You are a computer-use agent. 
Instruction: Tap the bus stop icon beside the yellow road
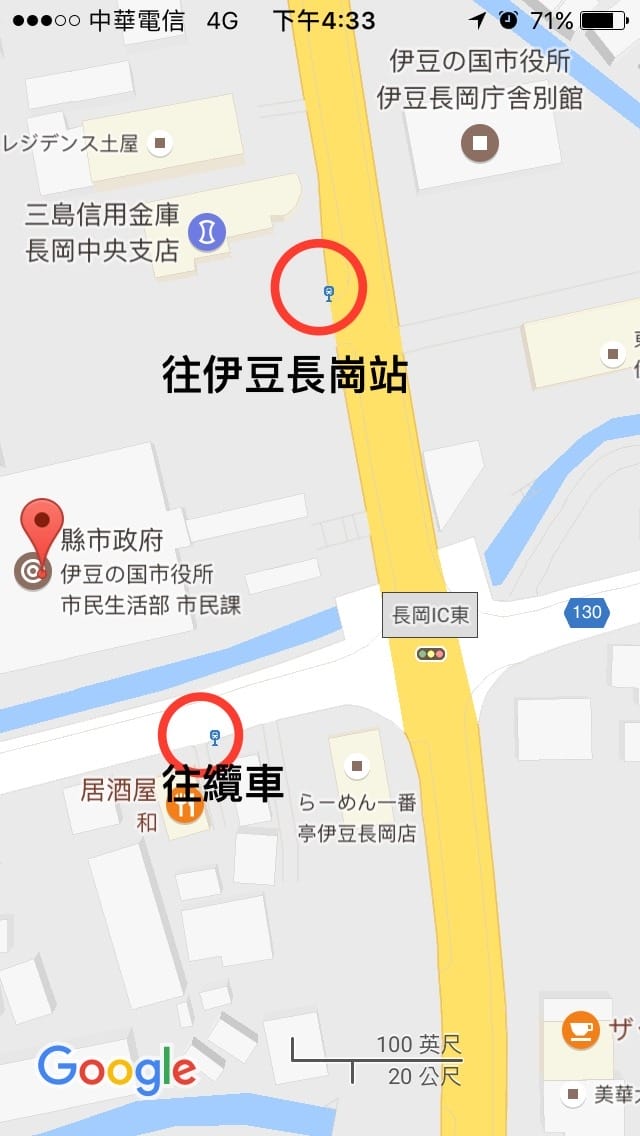(x=328, y=292)
